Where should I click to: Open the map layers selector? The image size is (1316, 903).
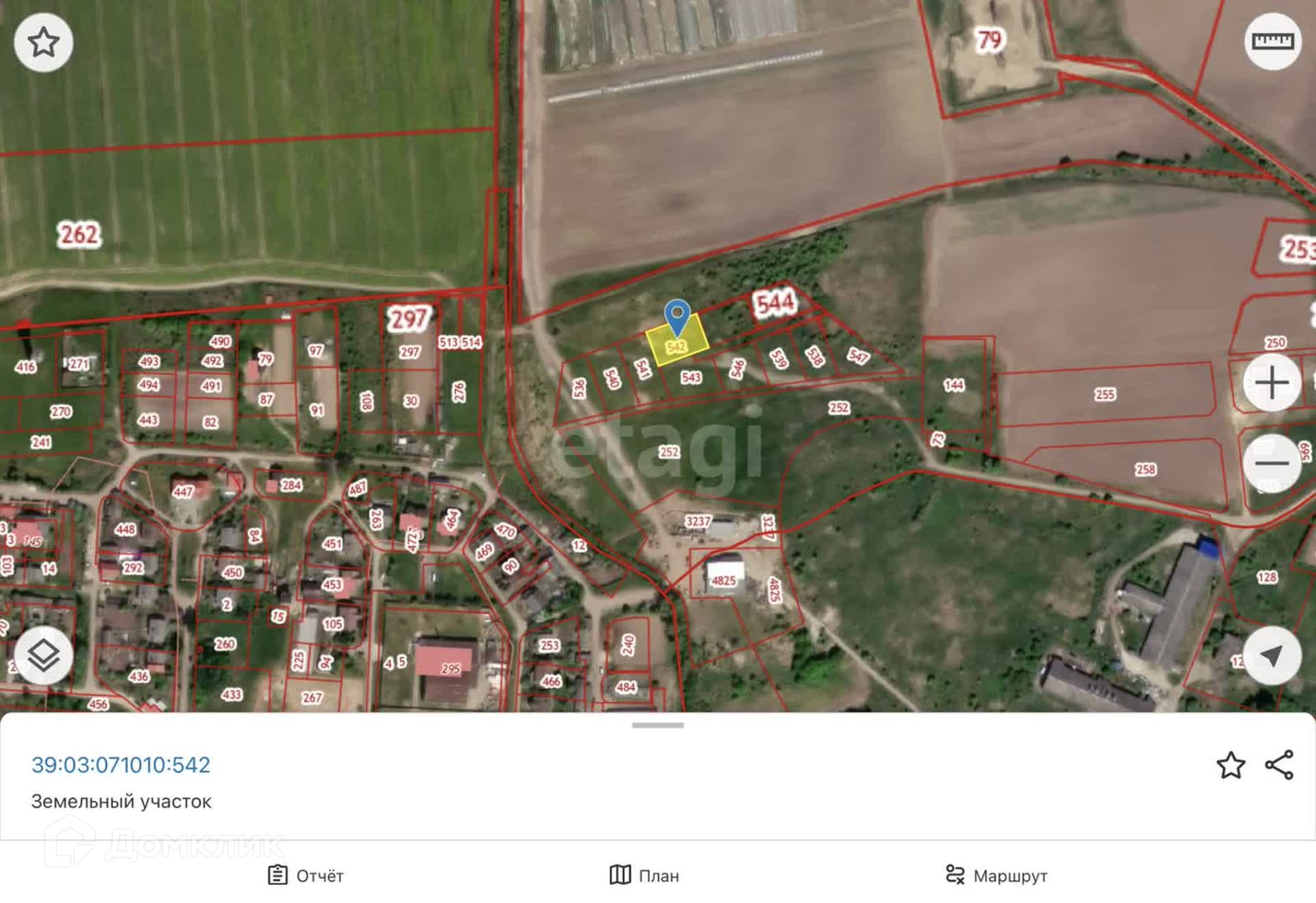pyautogui.click(x=43, y=655)
